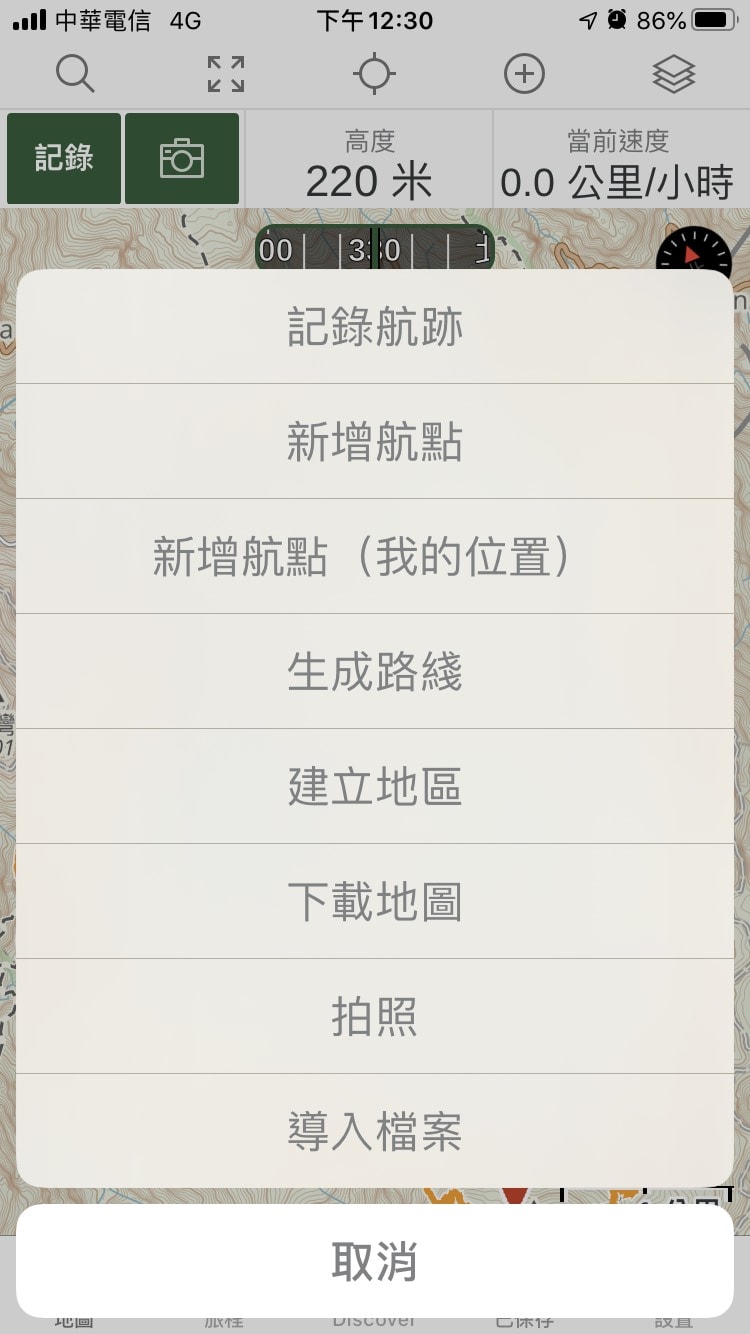Dismiss the menu with 取消
750x1334 pixels.
click(x=375, y=1261)
